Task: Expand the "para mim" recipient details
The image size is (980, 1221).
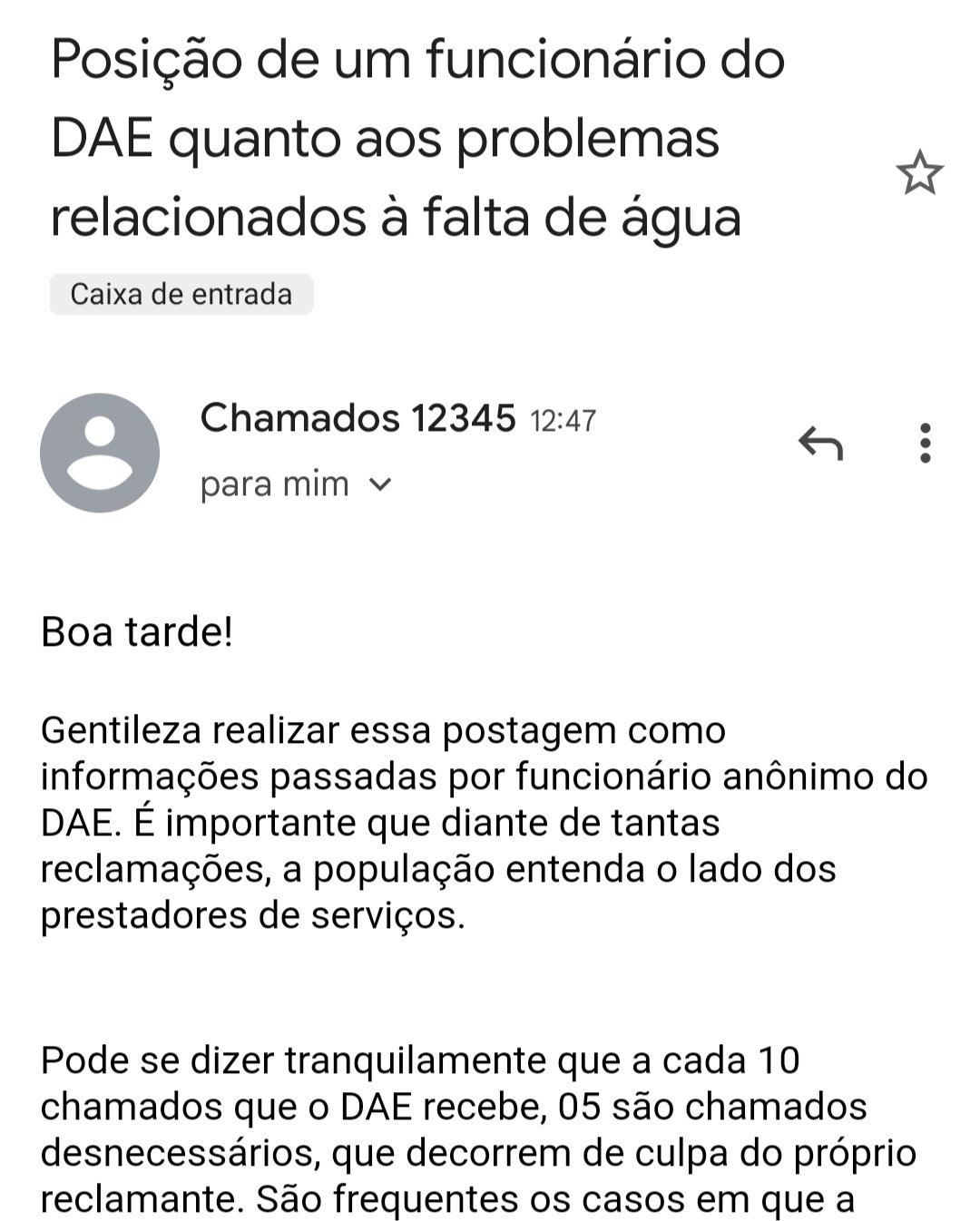Action: (381, 484)
